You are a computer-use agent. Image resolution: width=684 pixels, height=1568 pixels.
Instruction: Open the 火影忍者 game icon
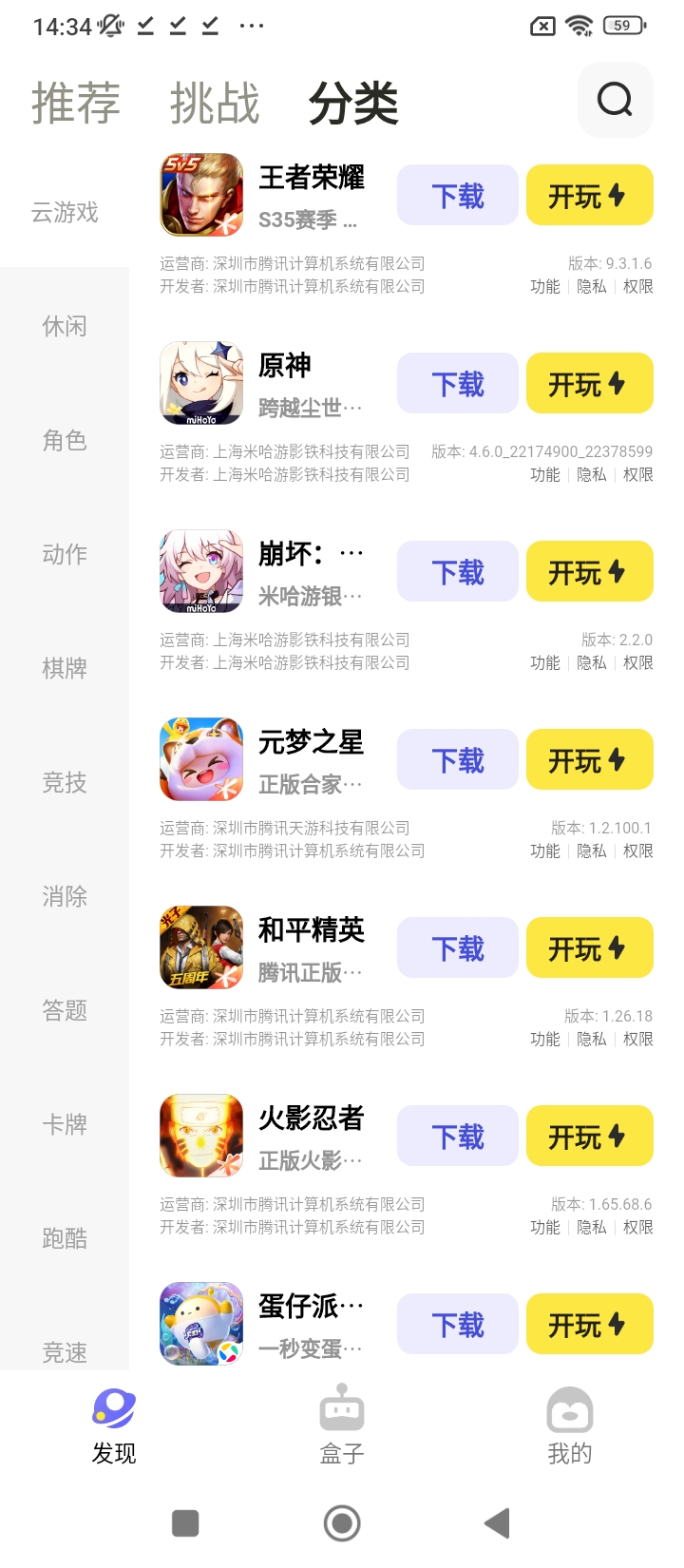201,1136
